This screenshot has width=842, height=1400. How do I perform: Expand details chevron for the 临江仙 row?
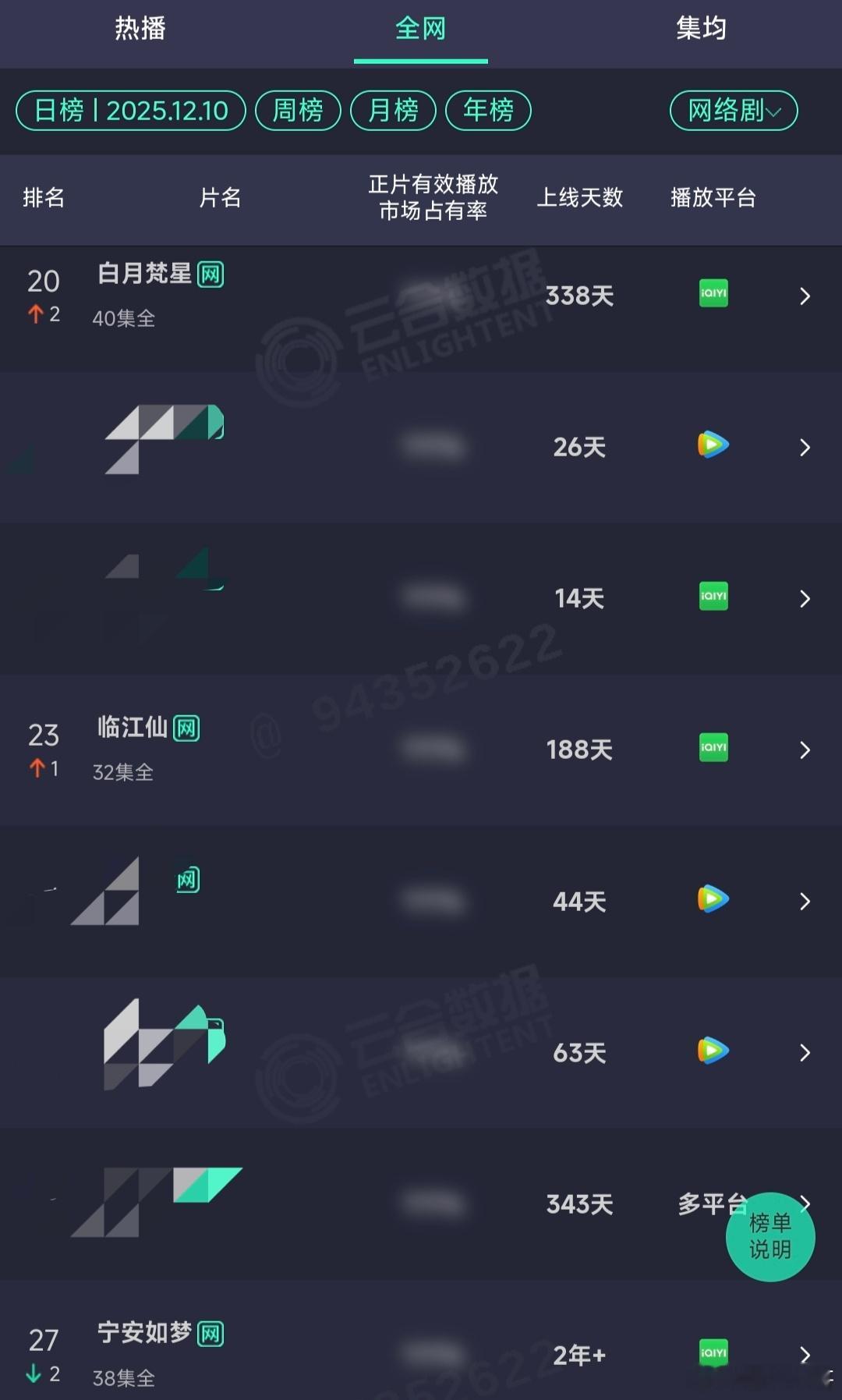click(805, 749)
